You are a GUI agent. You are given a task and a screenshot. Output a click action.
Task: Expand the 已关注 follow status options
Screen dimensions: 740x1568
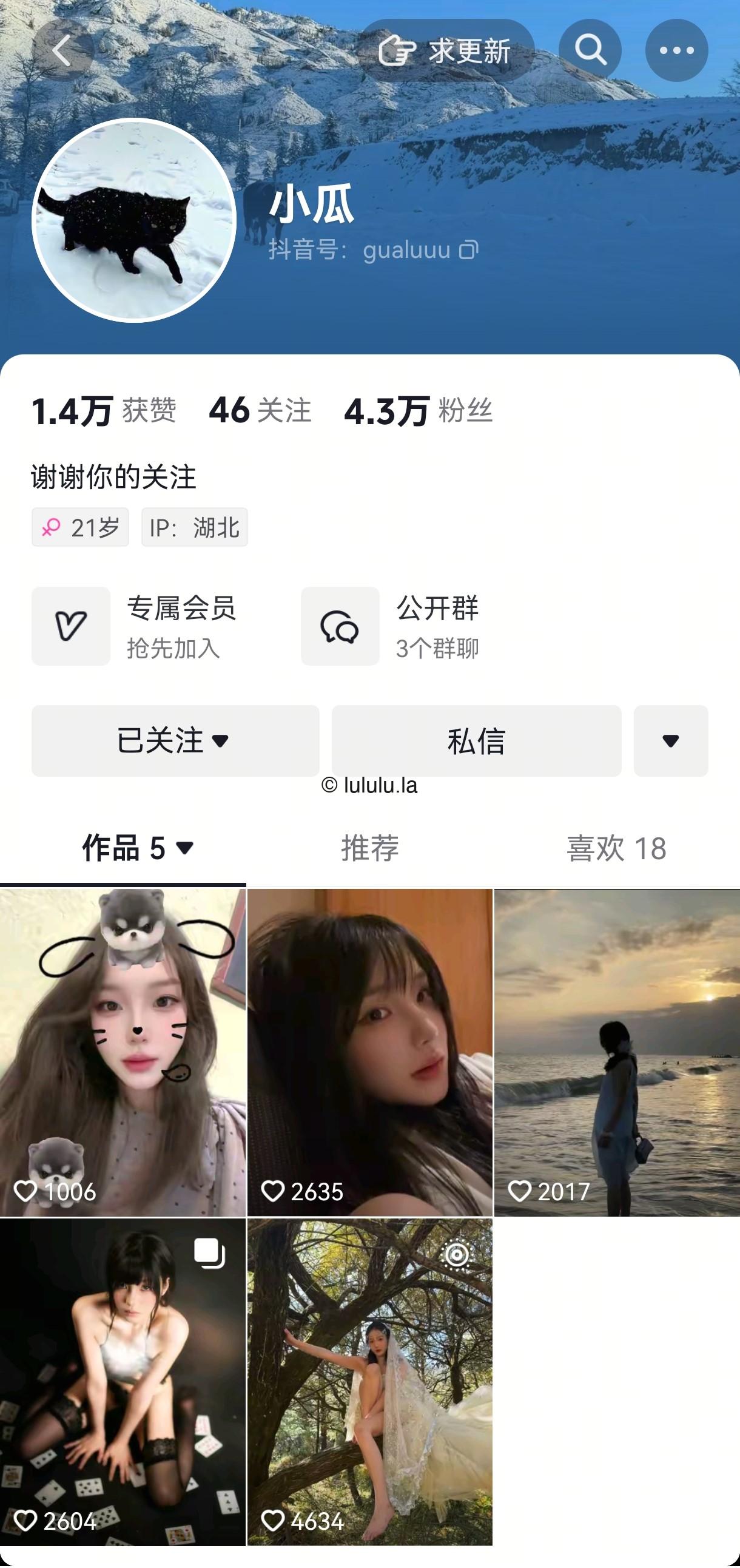[x=175, y=742]
